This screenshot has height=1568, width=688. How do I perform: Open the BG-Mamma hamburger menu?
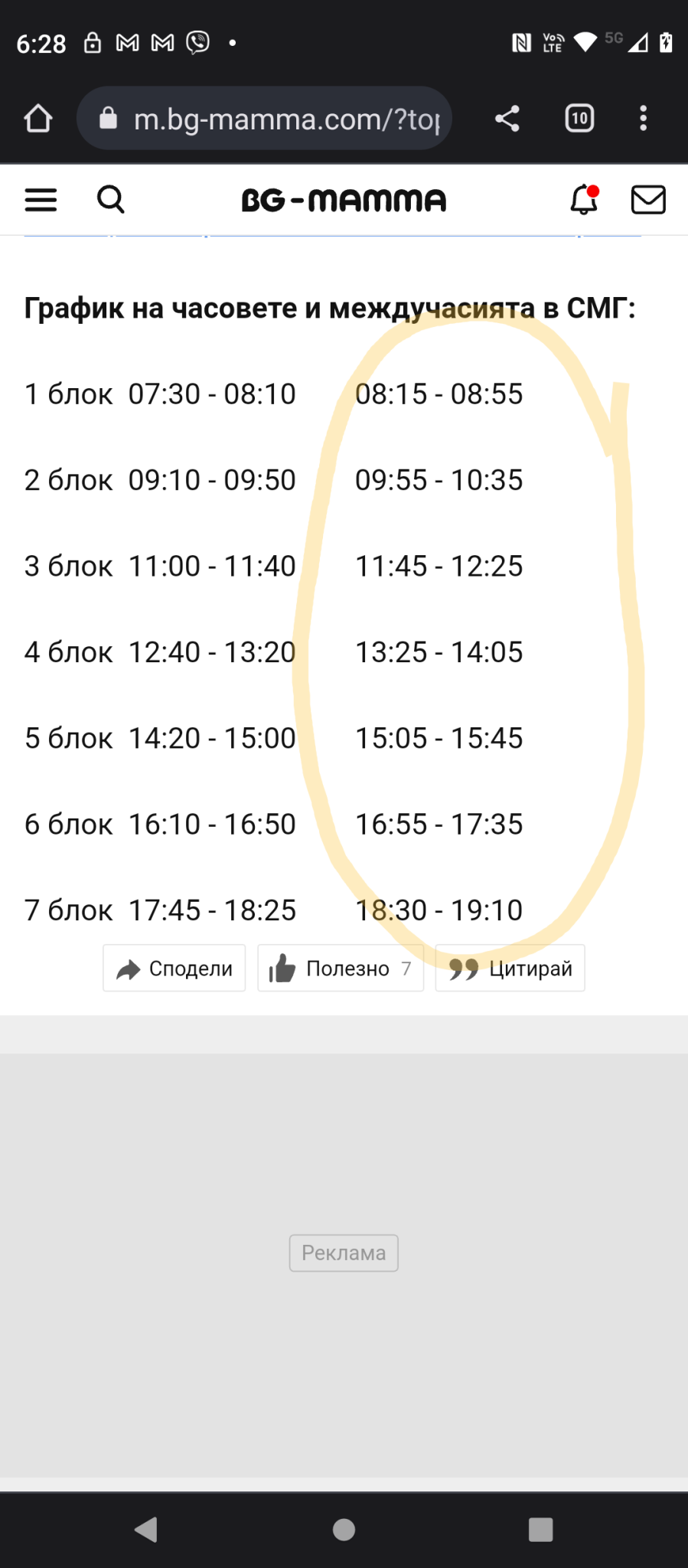click(x=41, y=200)
